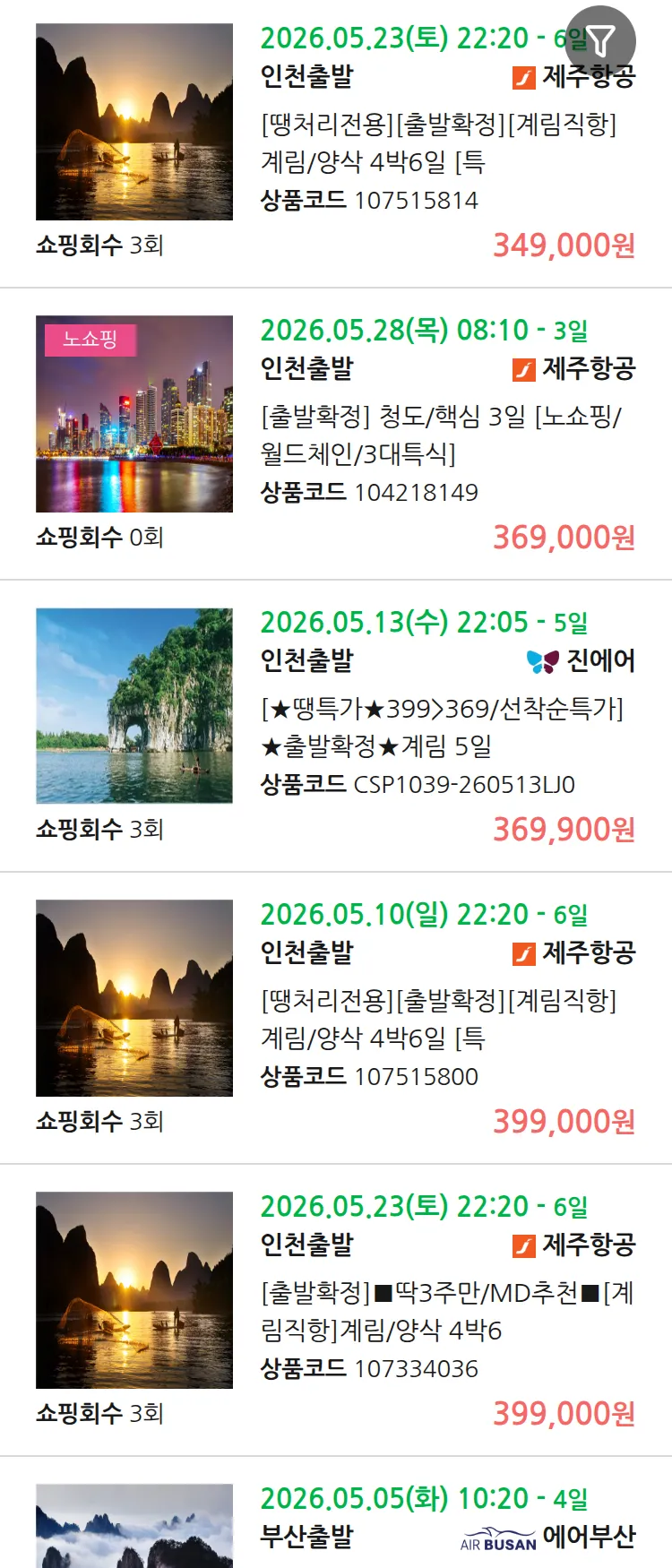Open the Qingdao 3-day no-shopping tour
This screenshot has height=1568, width=672.
pyautogui.click(x=440, y=435)
